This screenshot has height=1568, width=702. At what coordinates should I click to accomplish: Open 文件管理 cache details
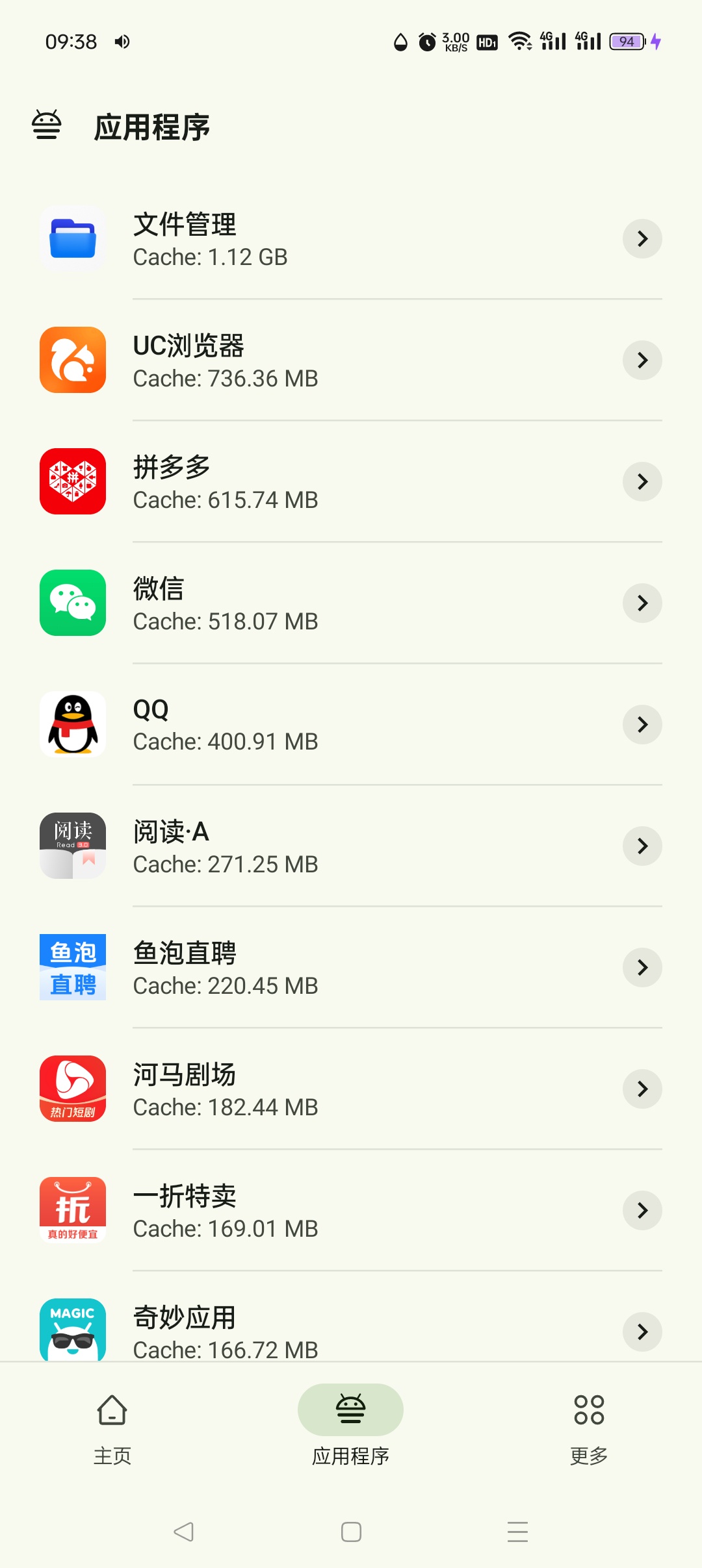click(x=351, y=239)
